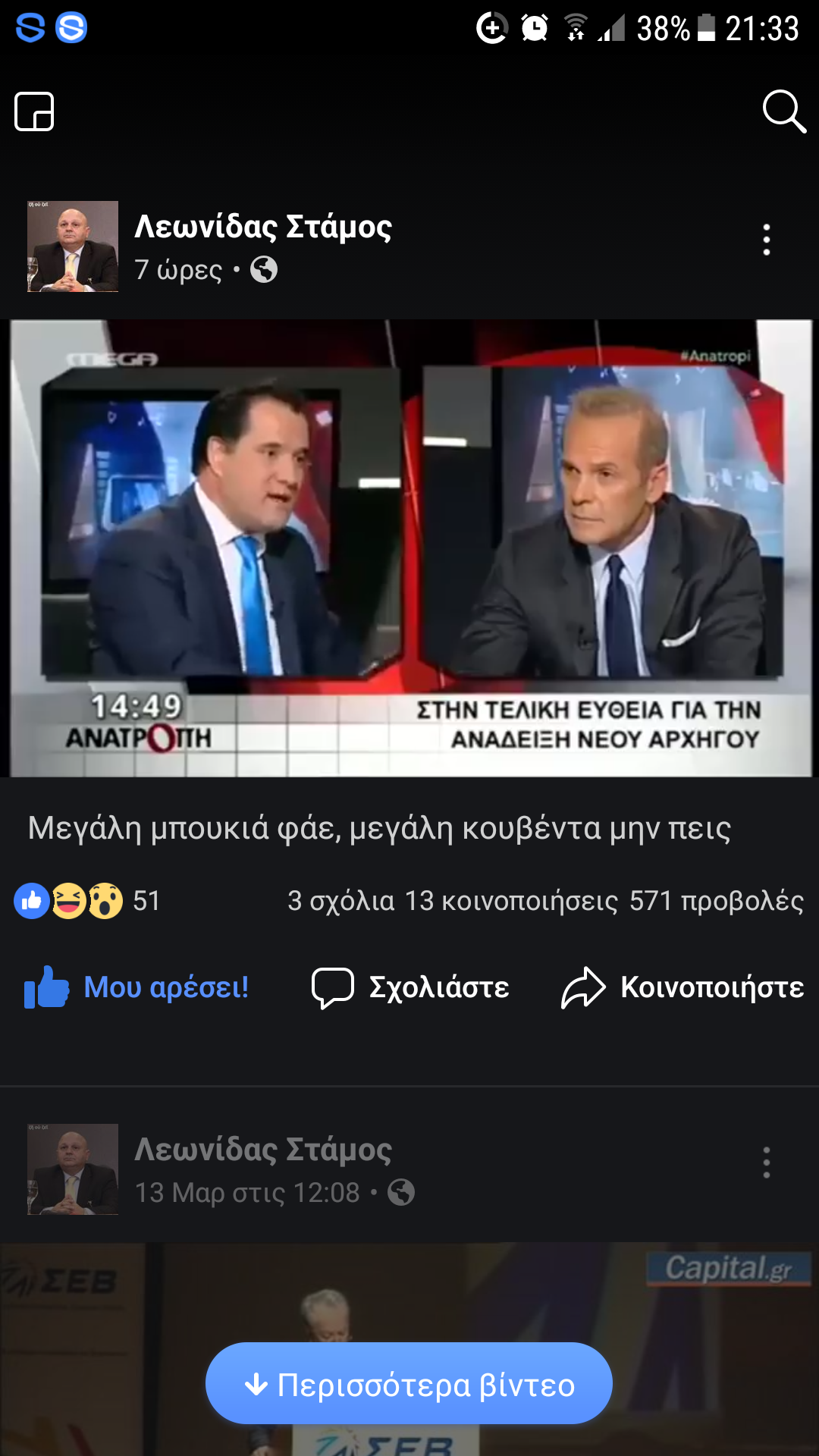Open Λεωνίδας Στάμος profile from 7 ώρες post
819x1456 pixels.
click(262, 227)
